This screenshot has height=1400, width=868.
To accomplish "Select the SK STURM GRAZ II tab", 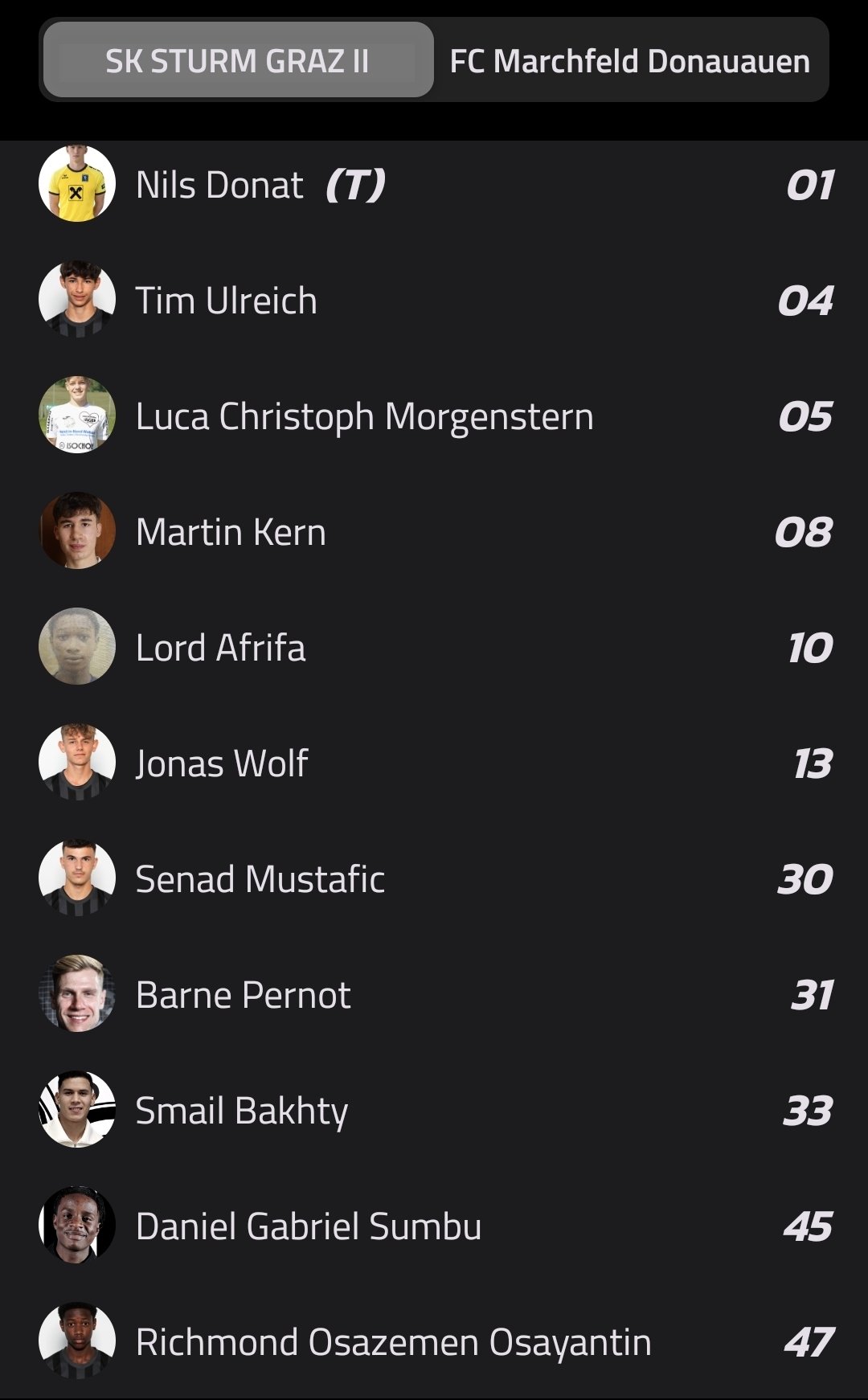I will pos(238,60).
